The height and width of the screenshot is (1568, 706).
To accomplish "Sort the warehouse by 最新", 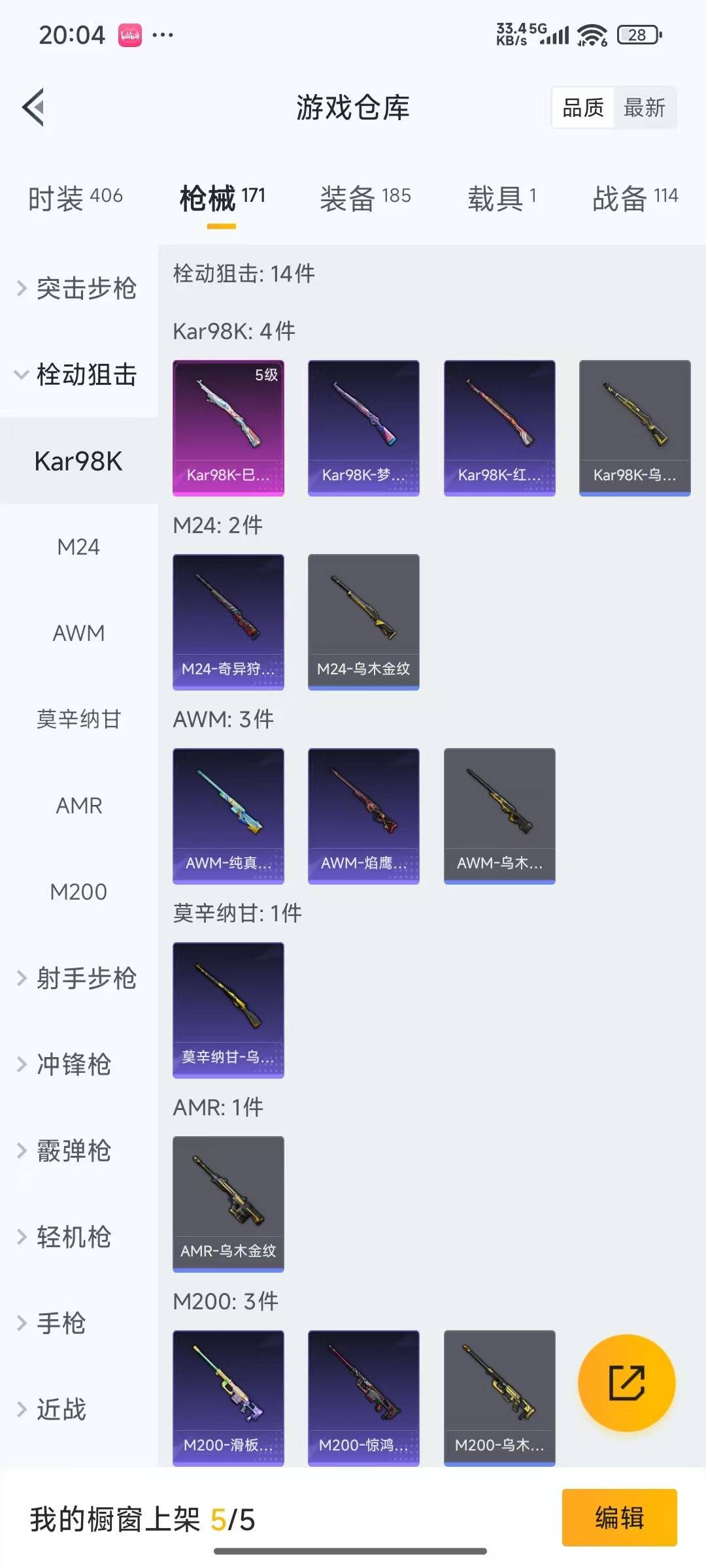I will (645, 108).
